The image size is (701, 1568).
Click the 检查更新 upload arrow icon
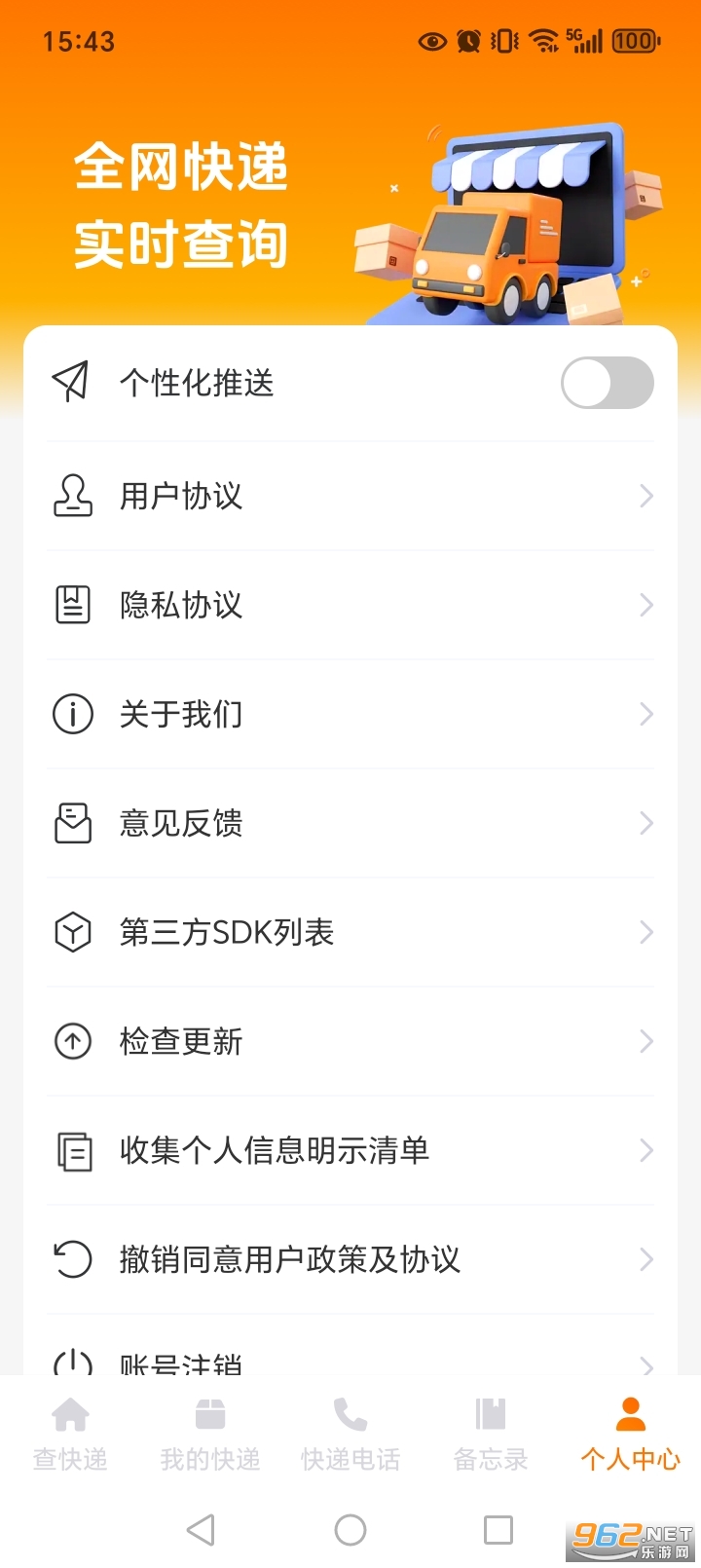point(71,1041)
